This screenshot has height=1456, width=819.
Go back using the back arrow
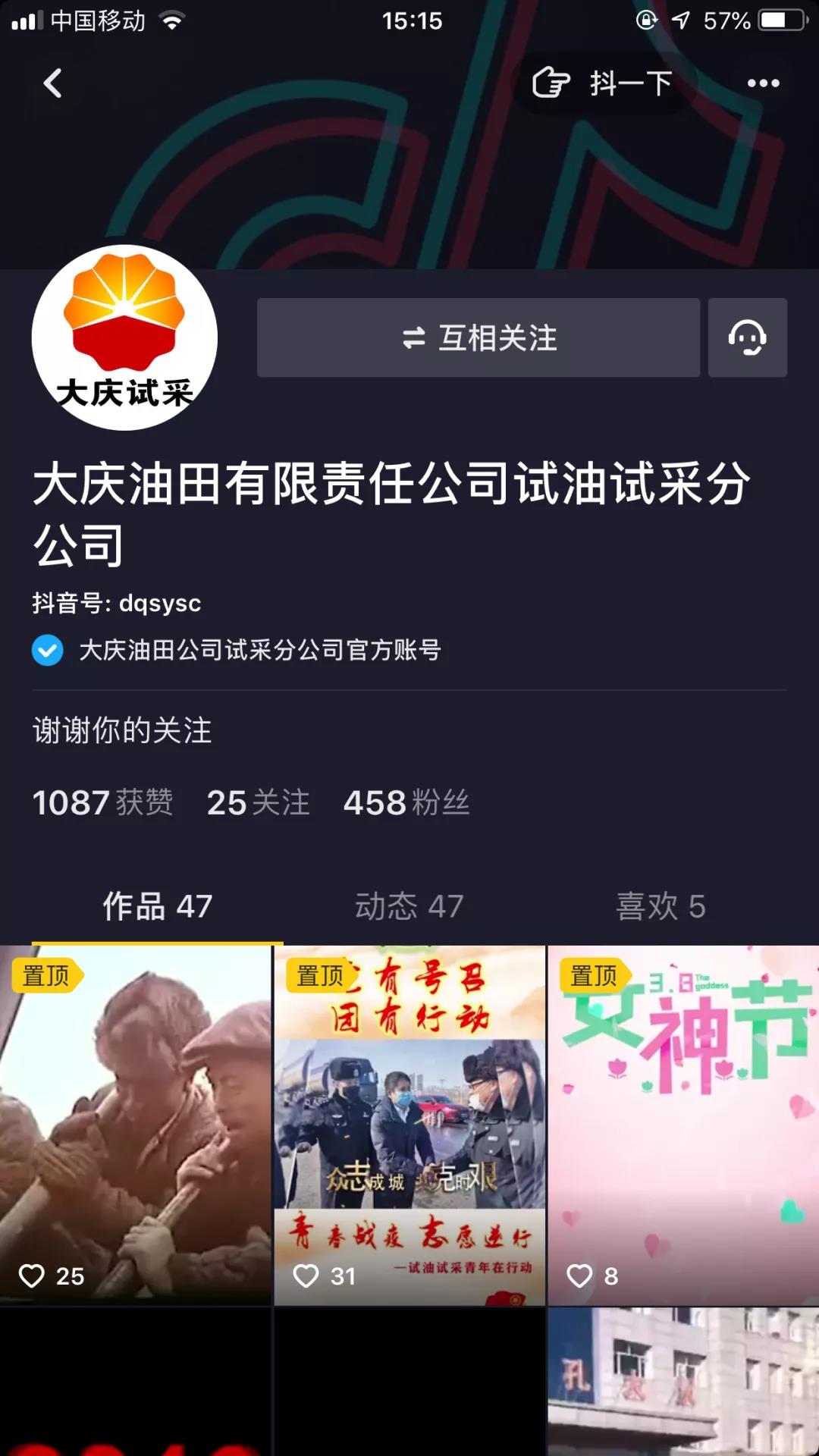[52, 83]
